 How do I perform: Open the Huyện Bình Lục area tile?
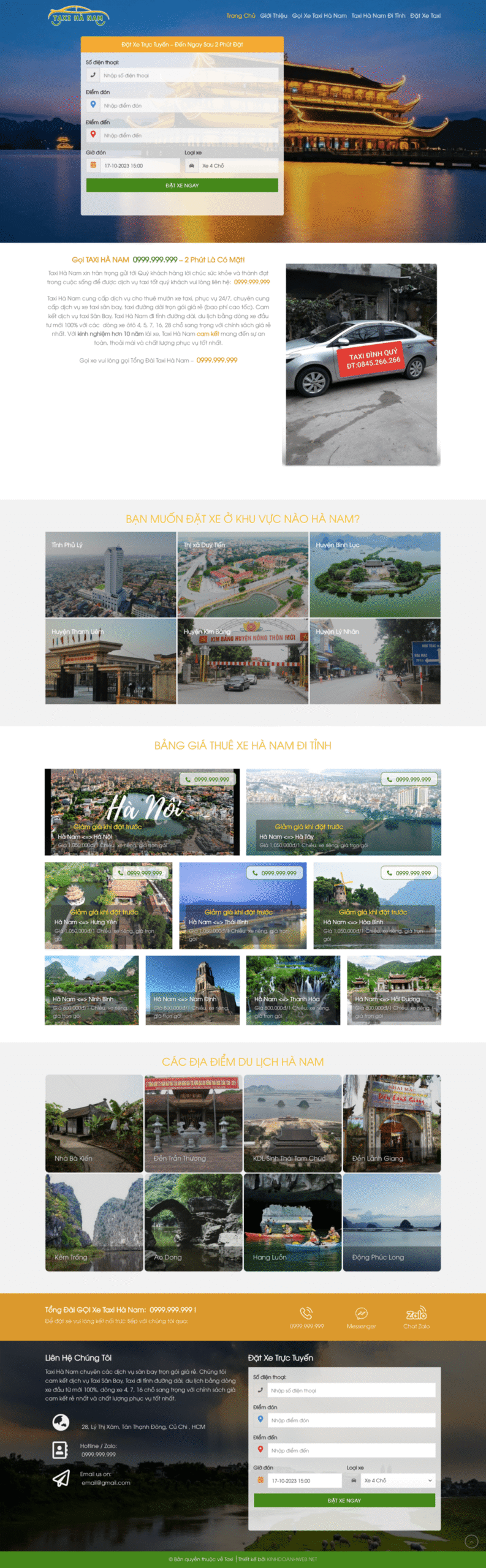pos(374,574)
